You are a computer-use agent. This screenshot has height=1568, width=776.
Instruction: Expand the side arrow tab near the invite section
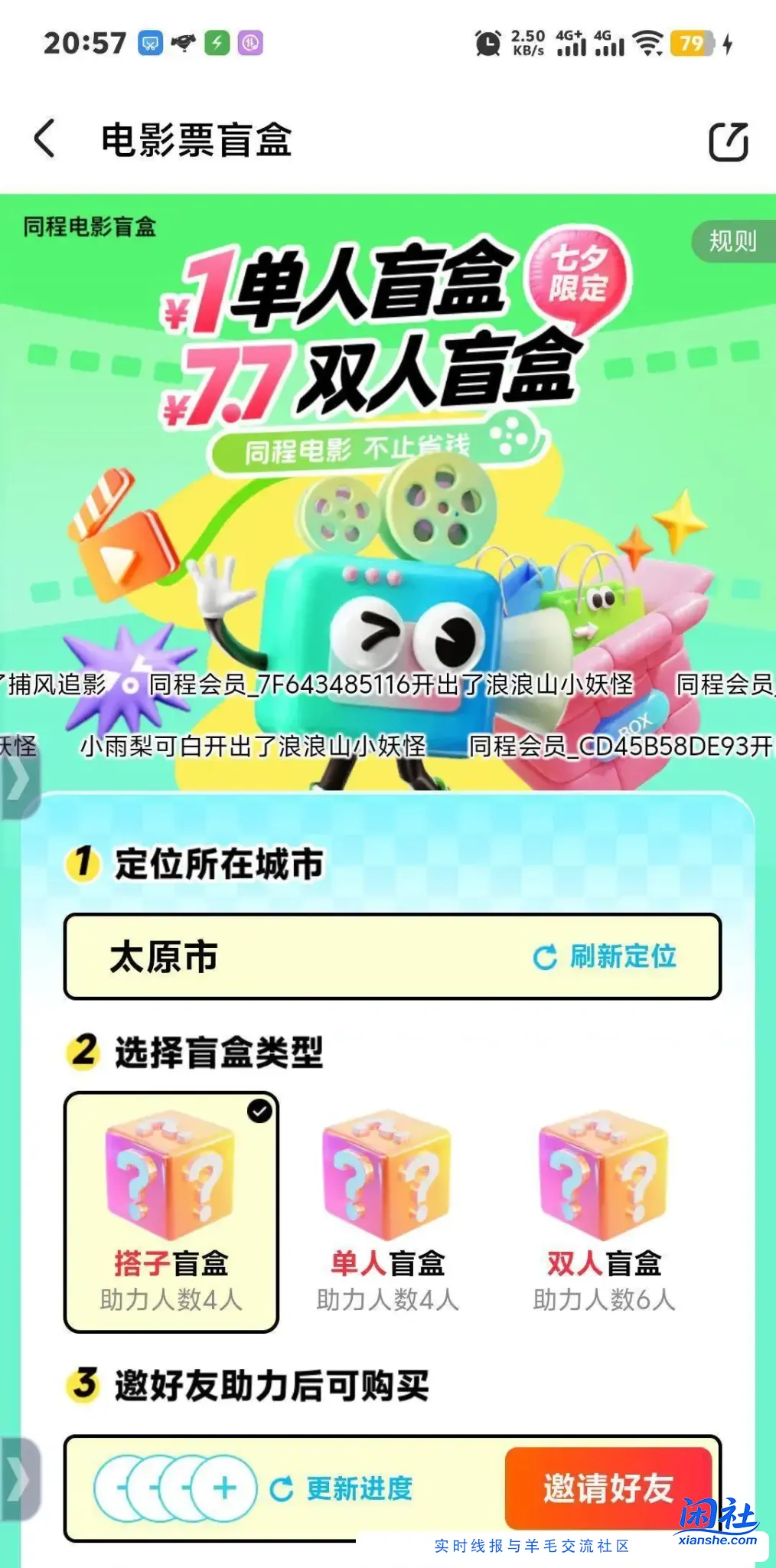[x=18, y=1478]
